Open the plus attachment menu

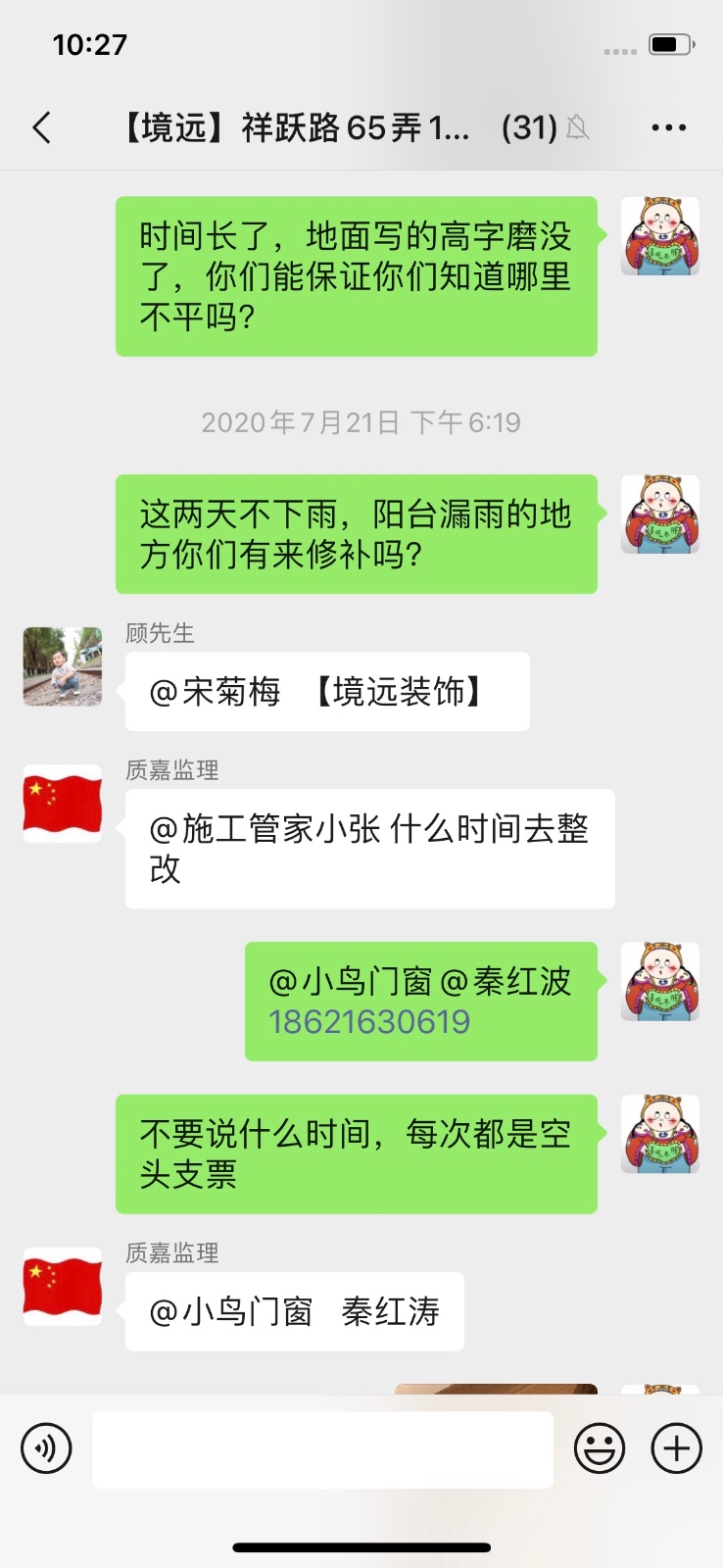pos(677,1448)
